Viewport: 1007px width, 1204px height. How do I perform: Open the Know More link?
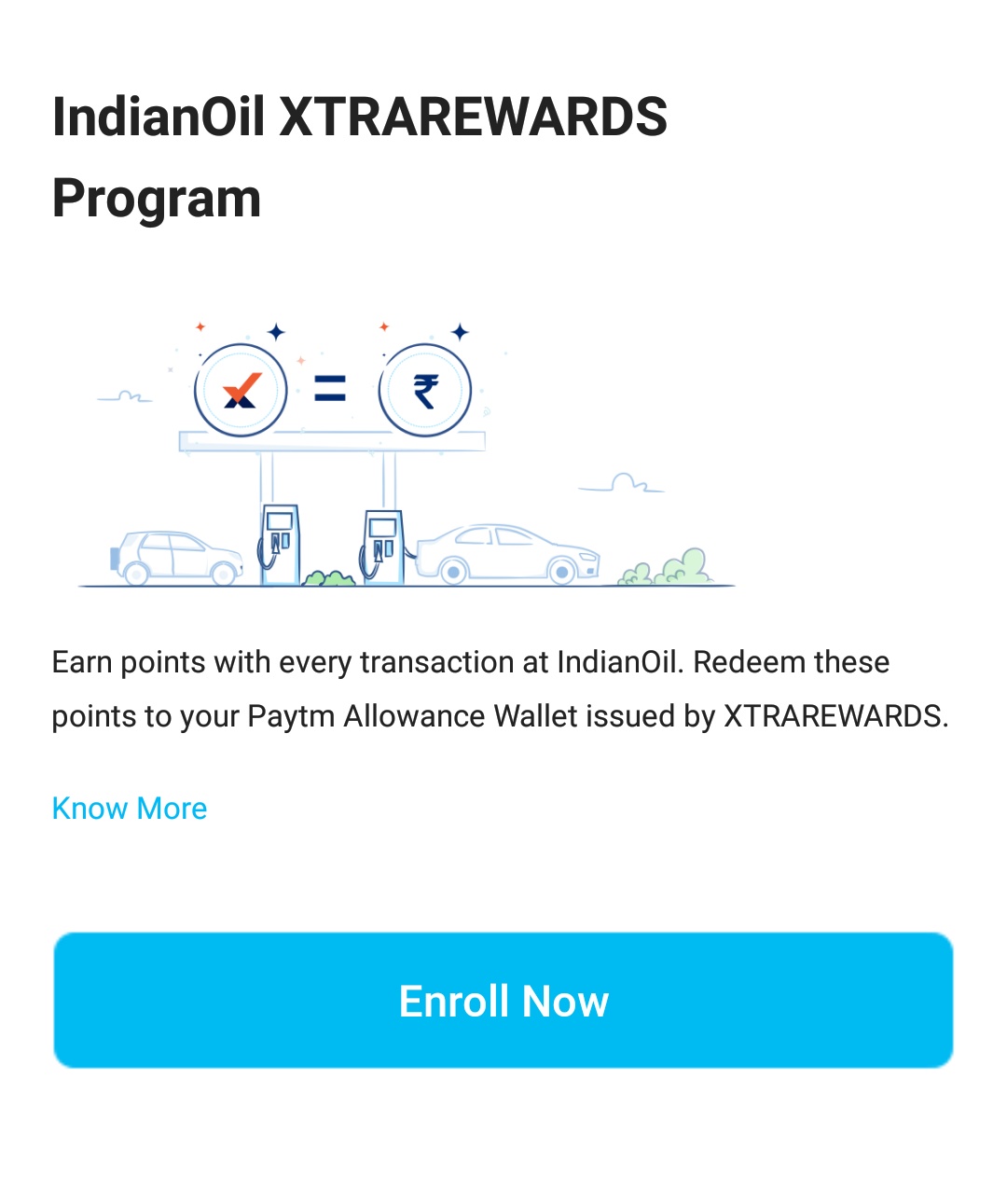point(130,809)
